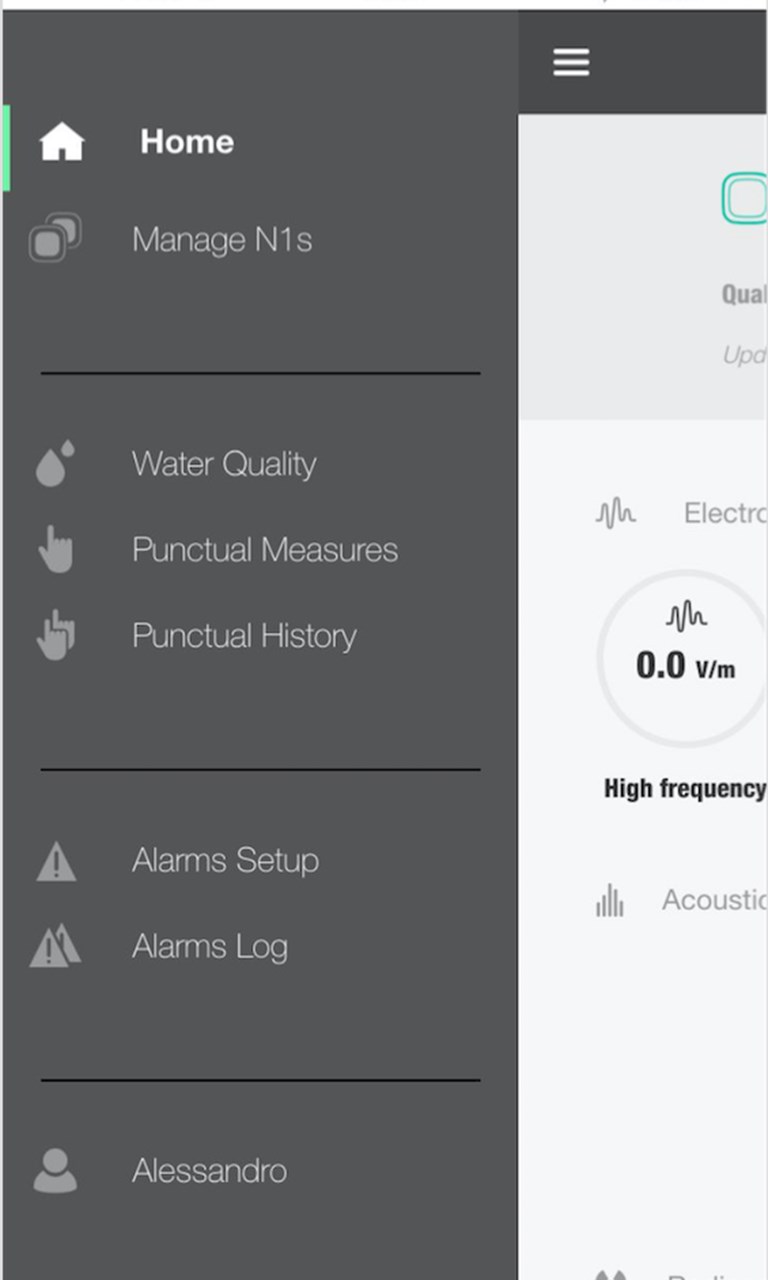Open Alessandro's profile
The image size is (768, 1280).
(x=209, y=1171)
